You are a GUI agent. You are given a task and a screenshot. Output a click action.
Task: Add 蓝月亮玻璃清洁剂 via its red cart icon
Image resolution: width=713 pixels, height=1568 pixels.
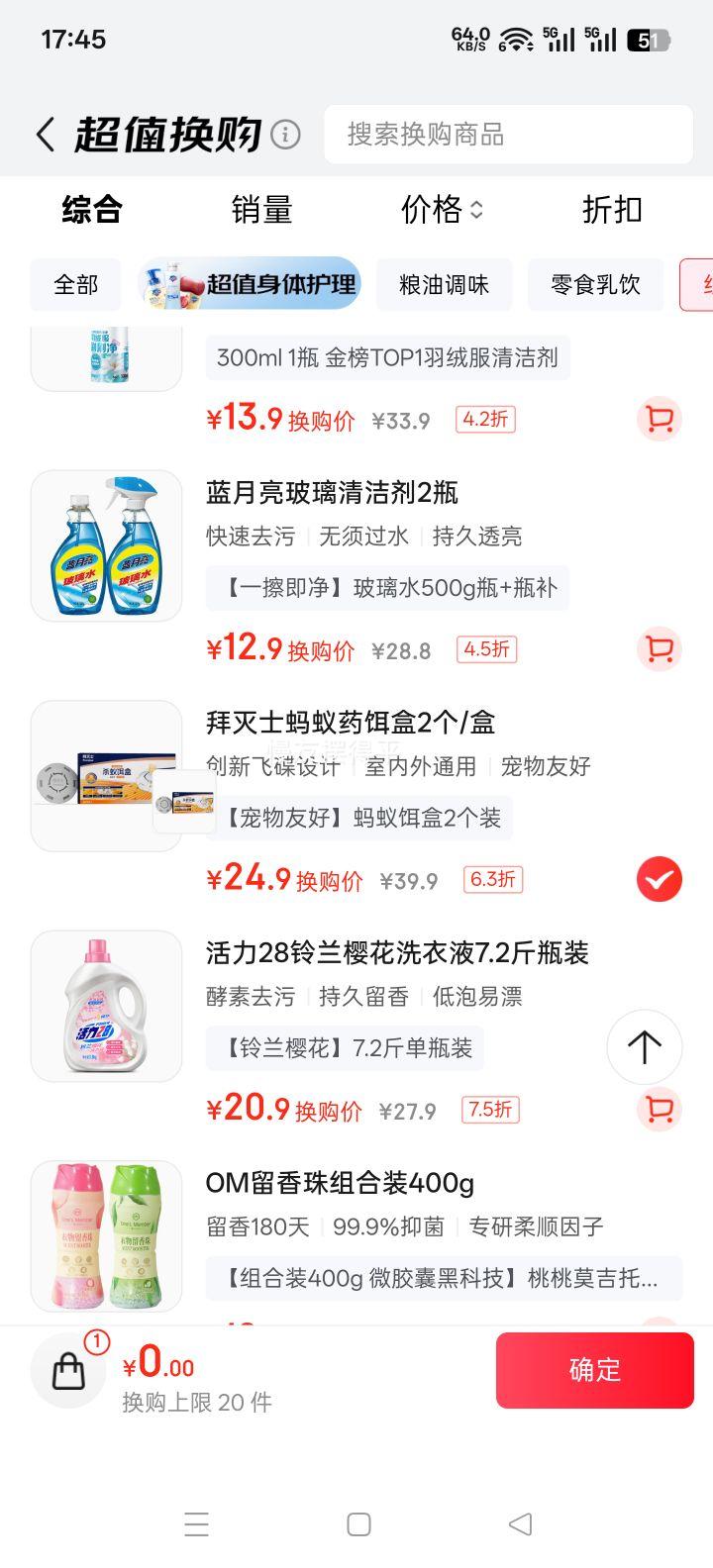coord(660,649)
